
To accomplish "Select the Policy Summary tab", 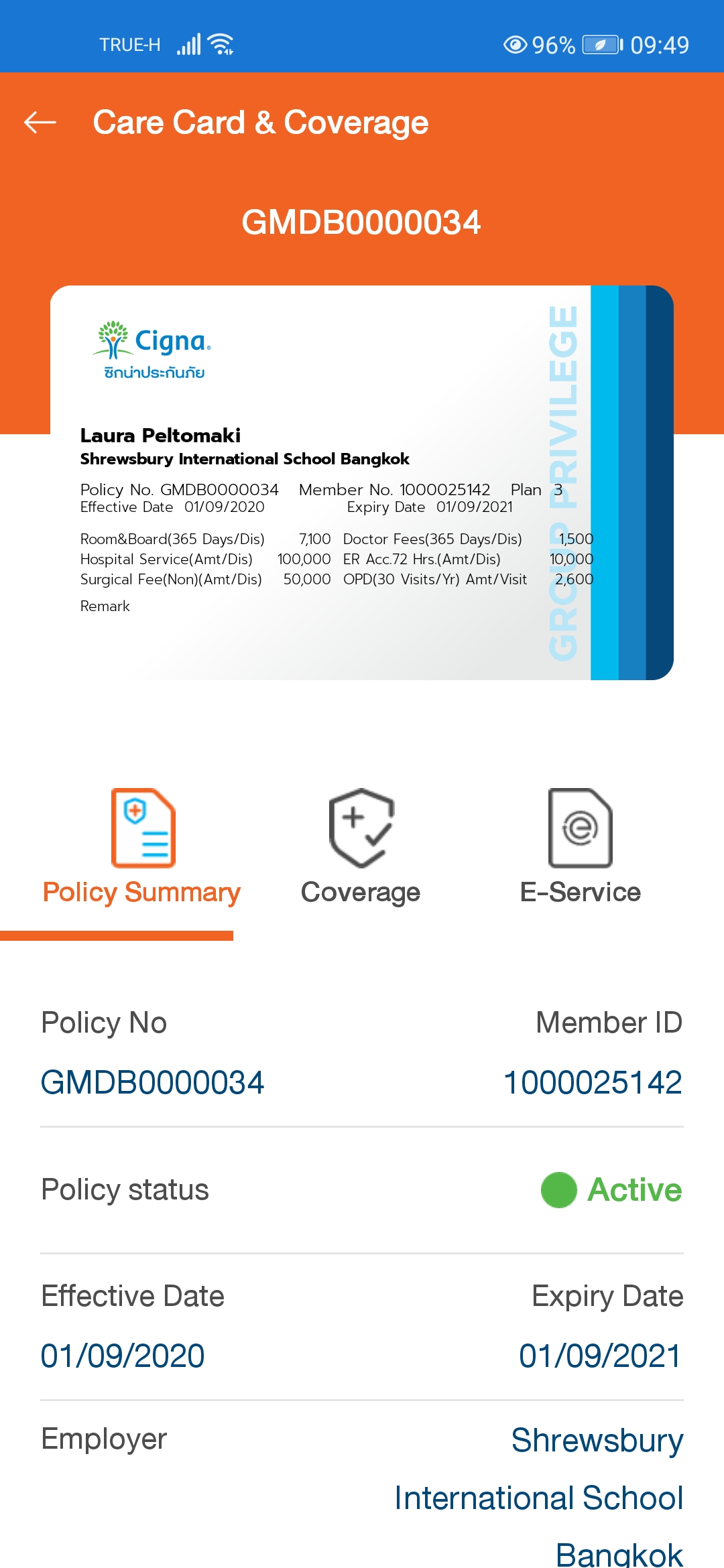I will 141,848.
